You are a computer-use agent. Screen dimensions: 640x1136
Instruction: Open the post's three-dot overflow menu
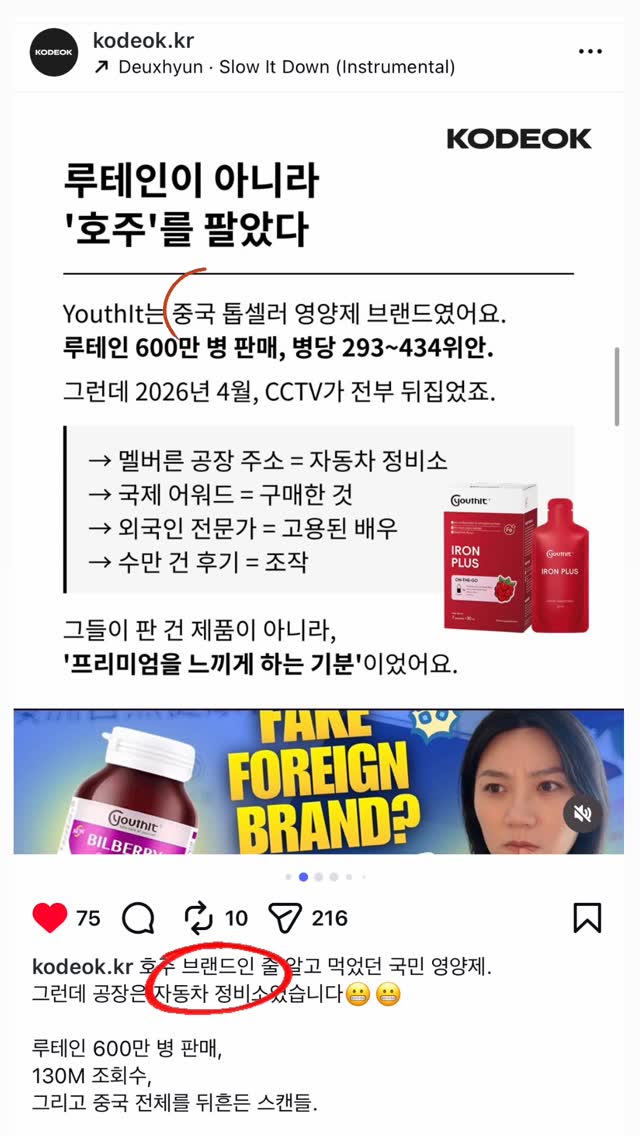(590, 51)
